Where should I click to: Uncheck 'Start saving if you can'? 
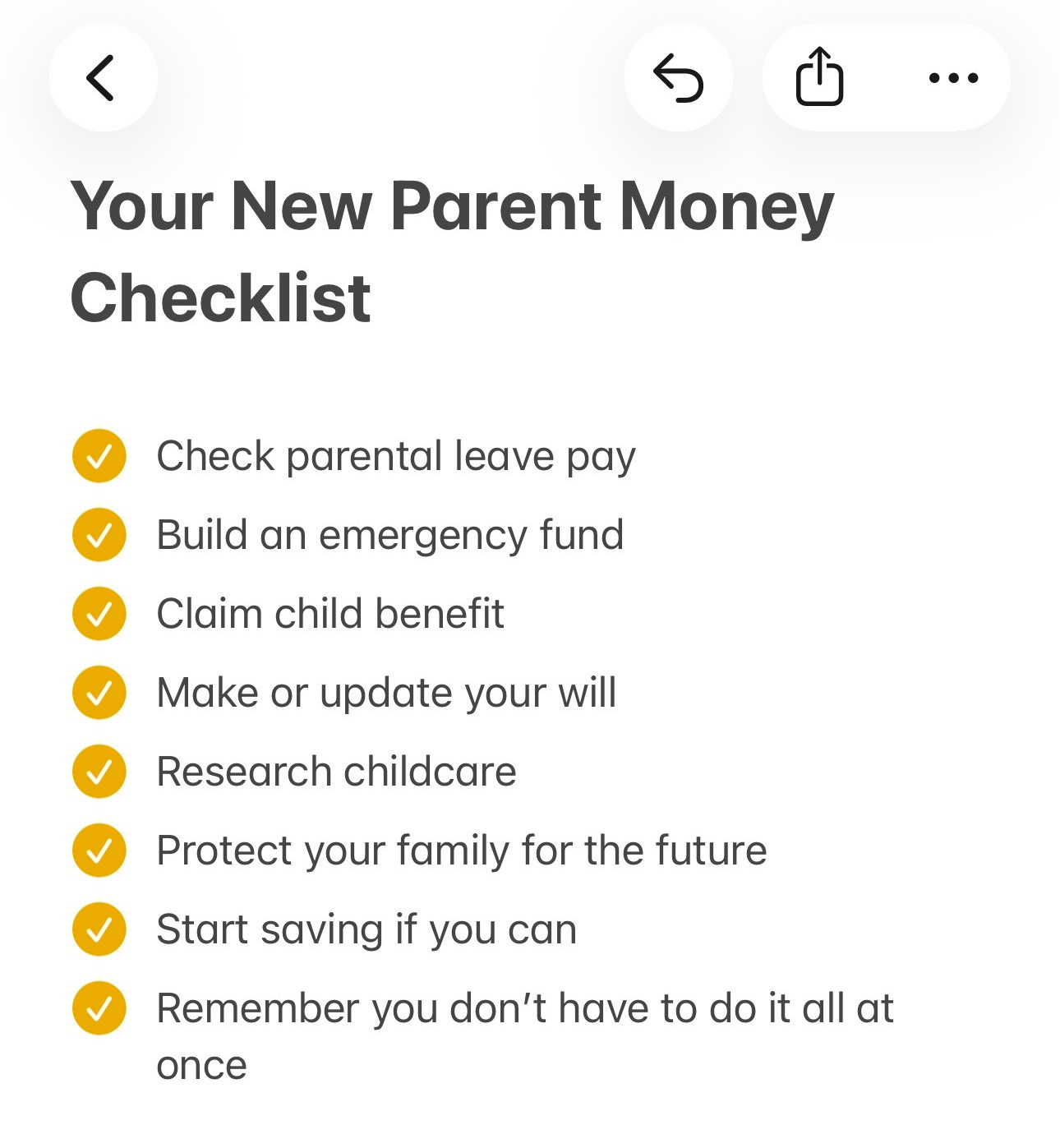tap(99, 929)
